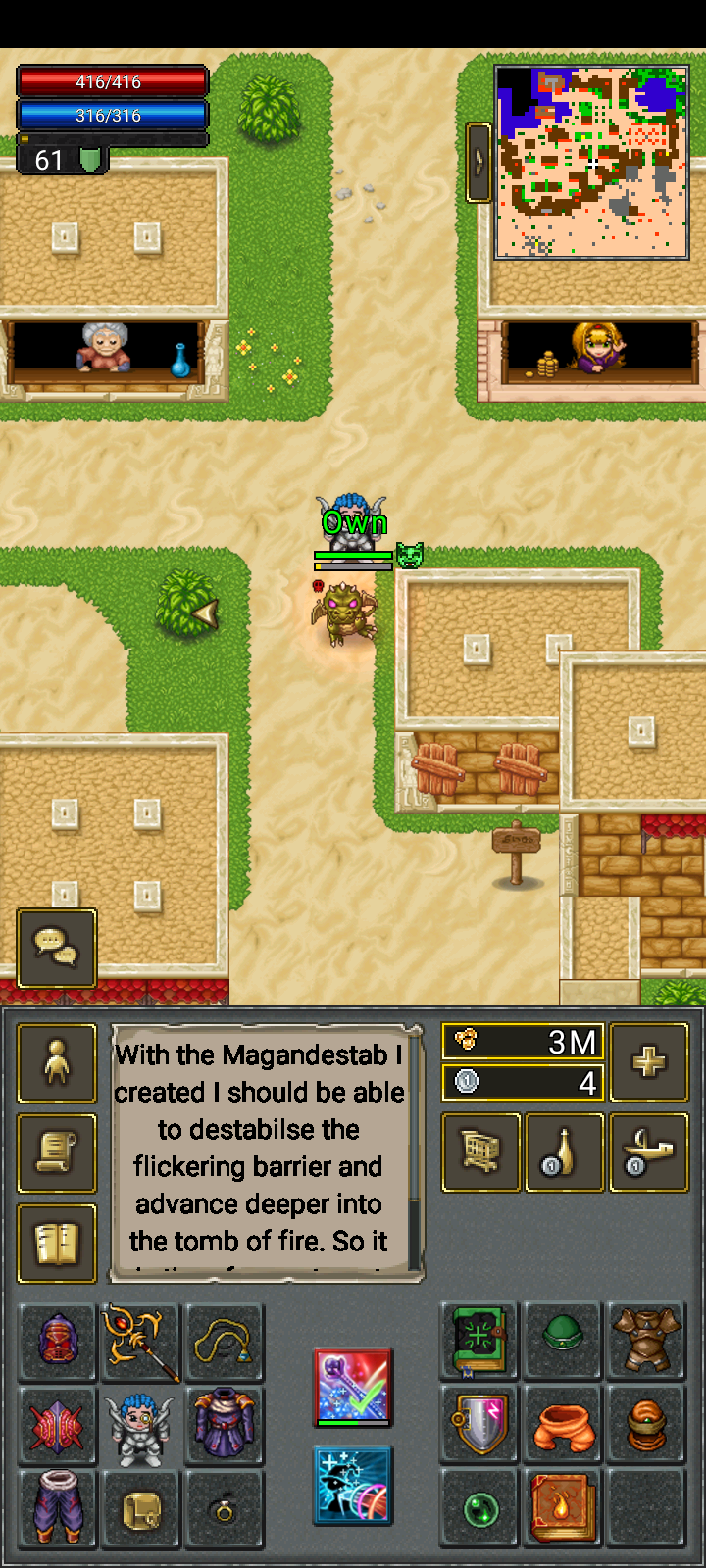
Task: Open the minimap
Action: pos(591,162)
